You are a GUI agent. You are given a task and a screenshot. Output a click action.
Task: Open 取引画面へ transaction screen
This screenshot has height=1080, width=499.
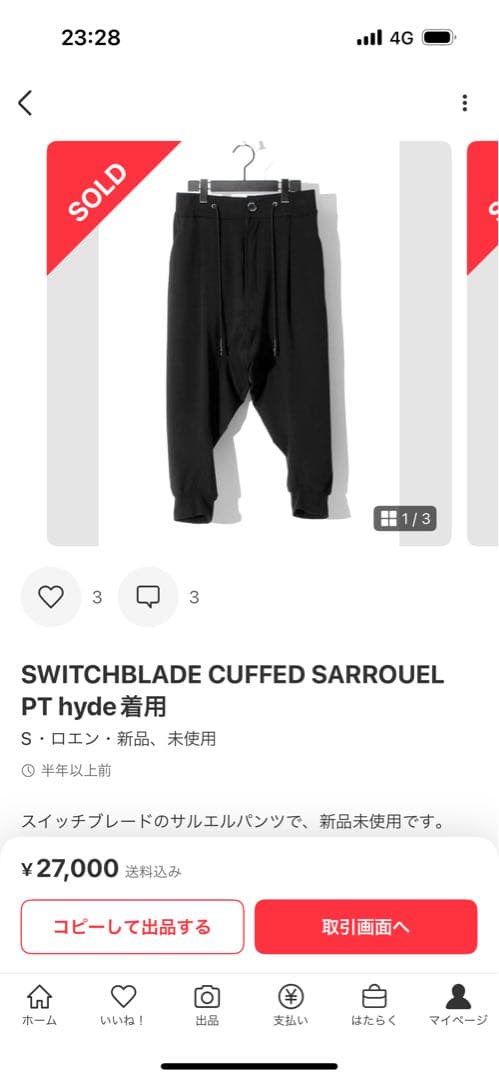[366, 926]
